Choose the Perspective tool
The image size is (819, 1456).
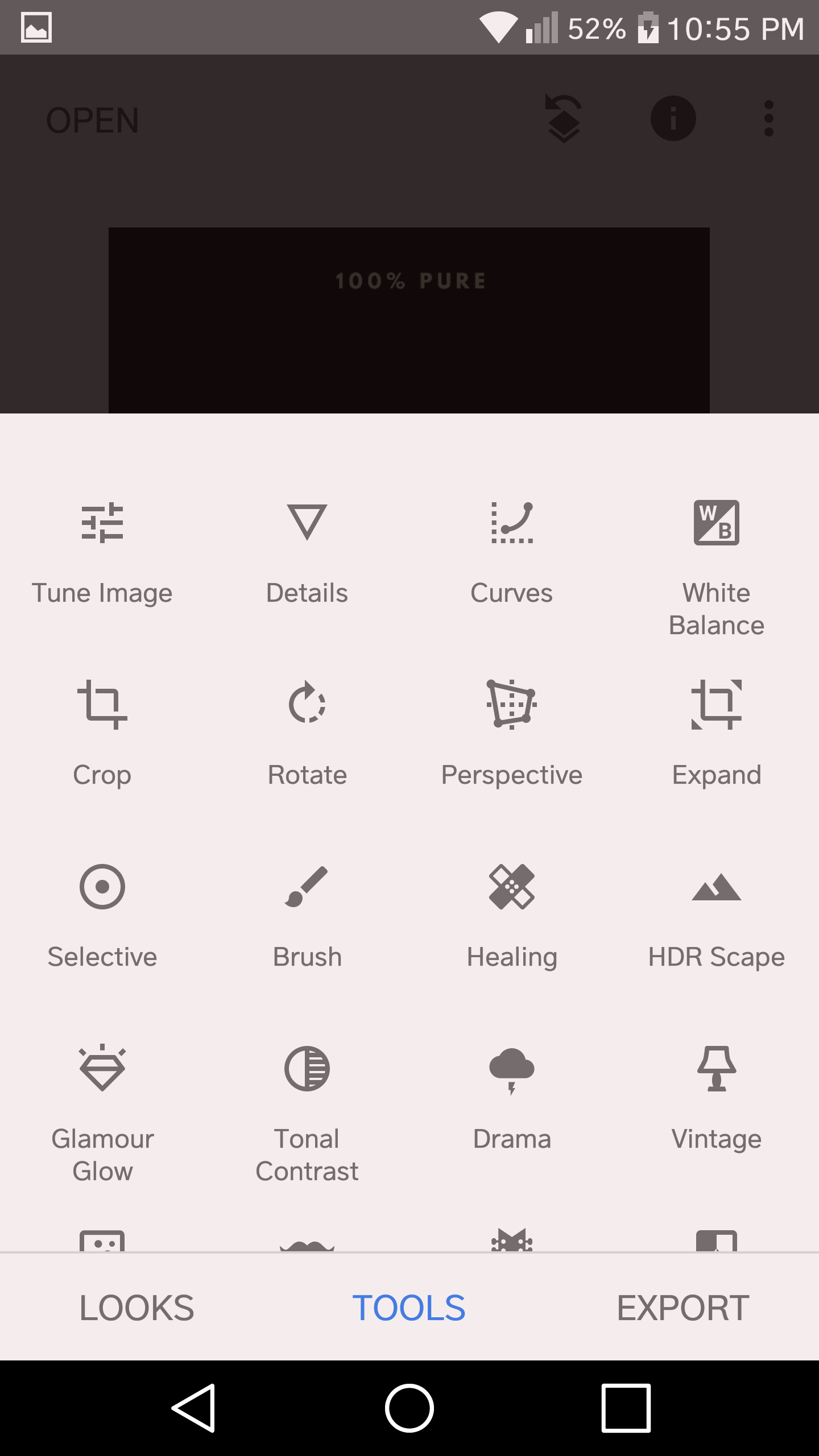(512, 734)
